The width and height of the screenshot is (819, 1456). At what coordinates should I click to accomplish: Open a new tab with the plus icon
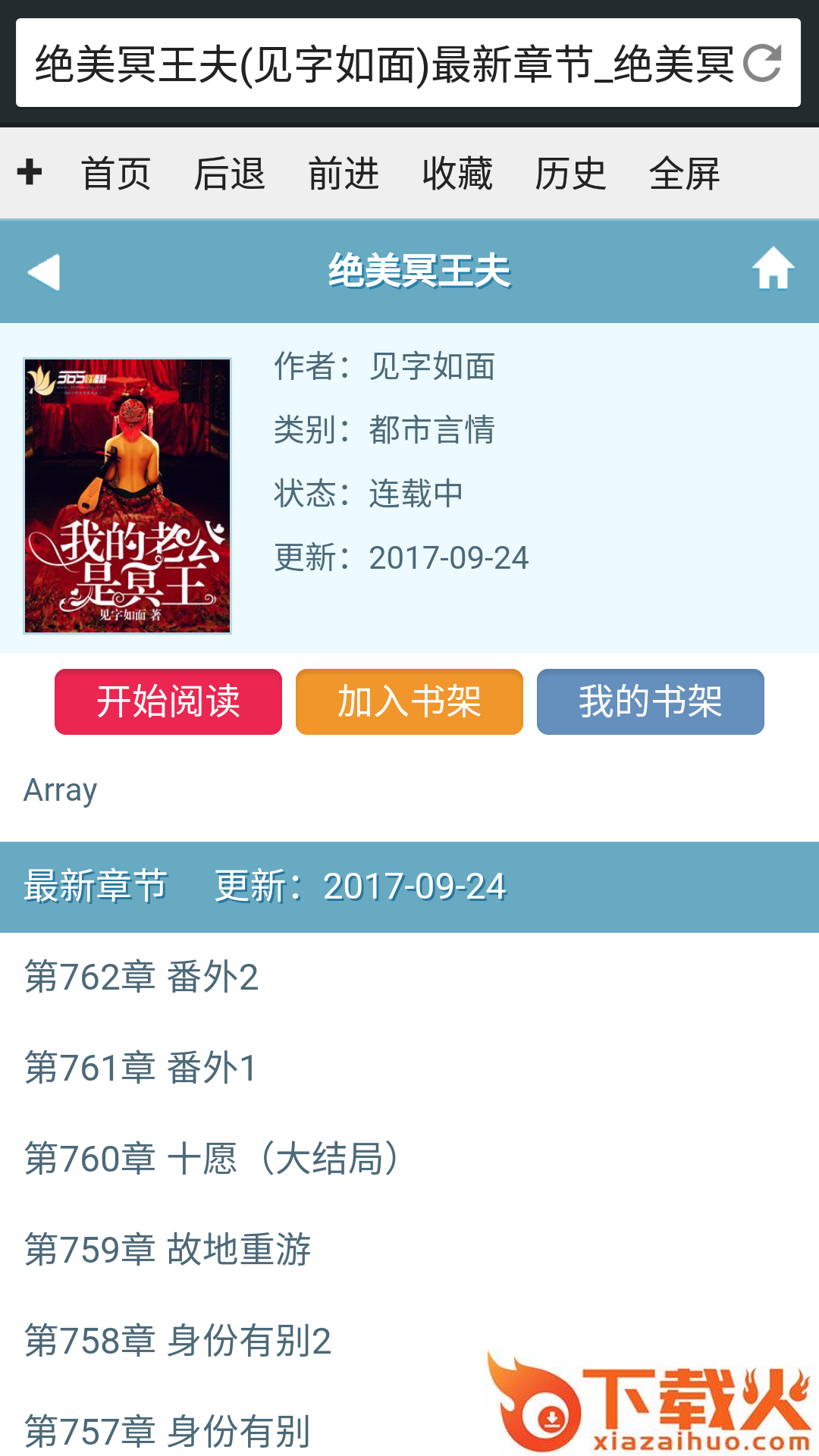point(30,172)
